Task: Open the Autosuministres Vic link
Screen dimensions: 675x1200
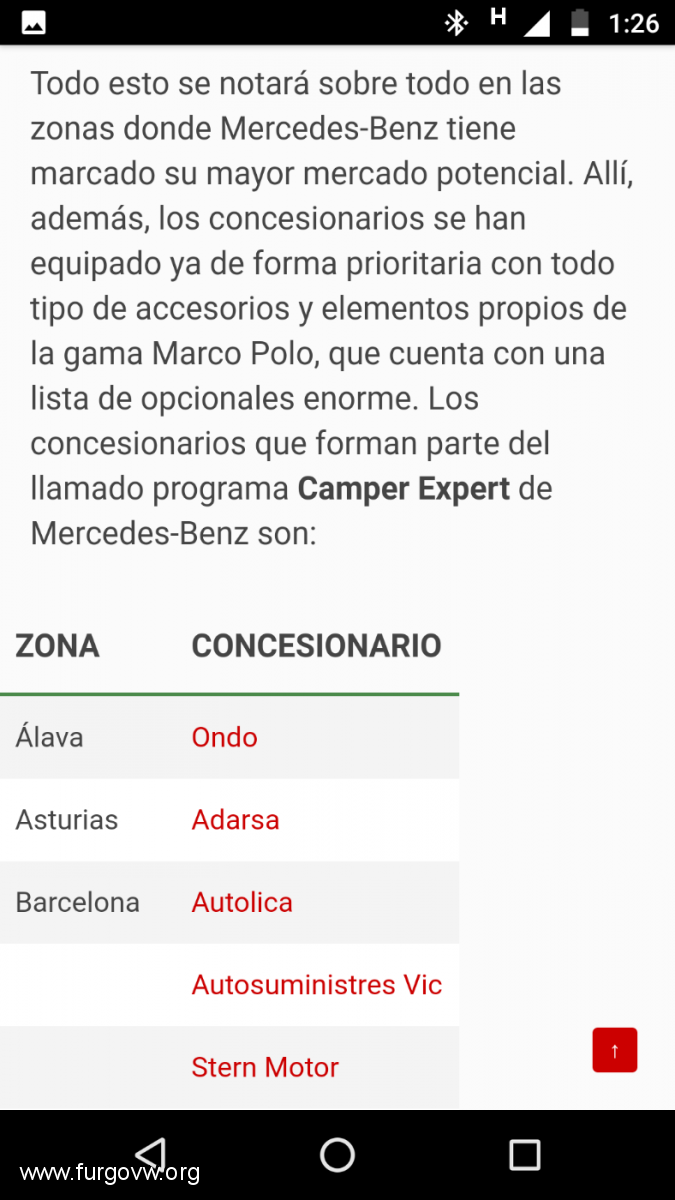Action: coord(317,985)
